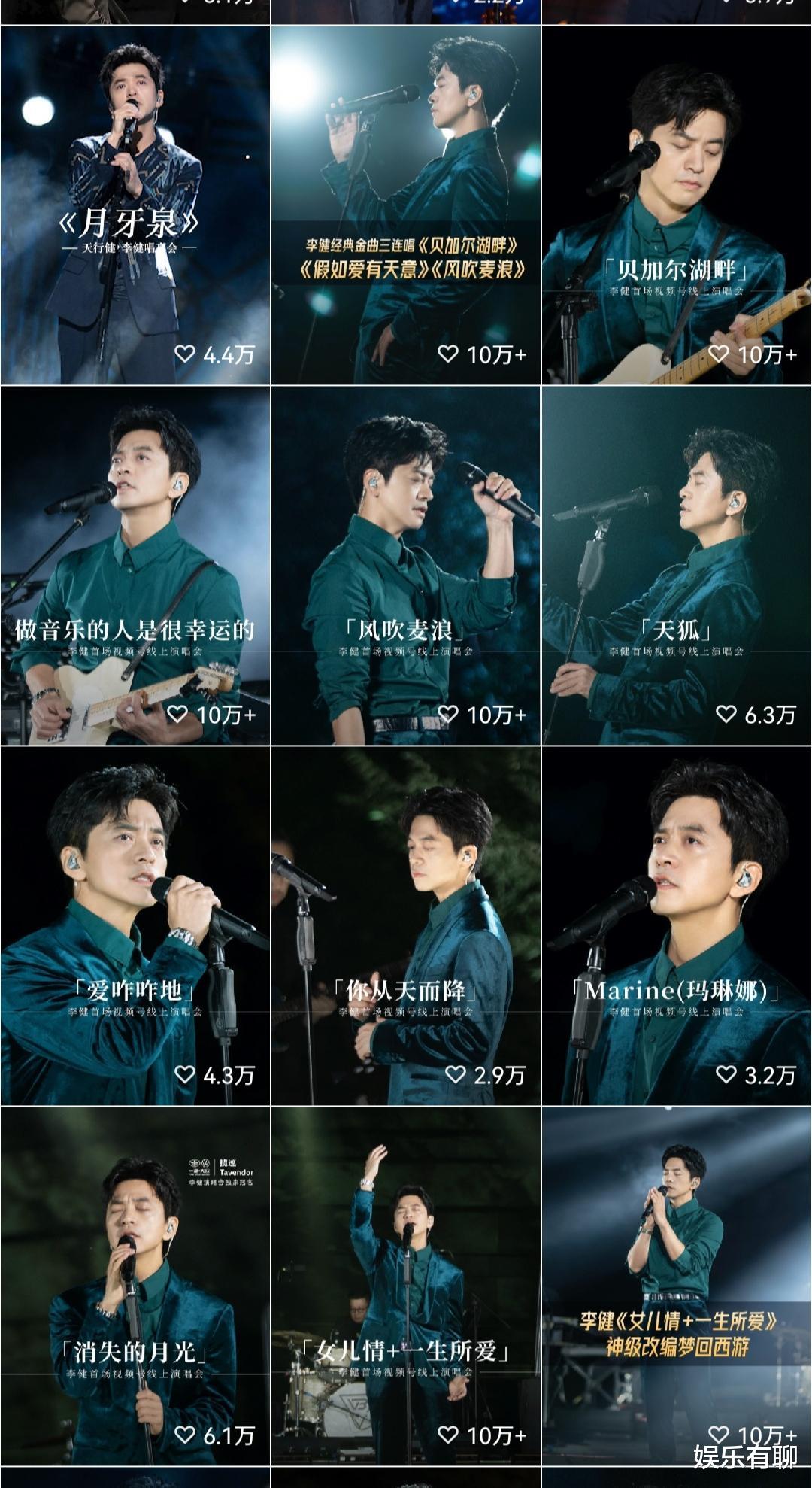Watch the 做音乐的人是很幸运的 video
The image size is (812, 1488).
point(135,566)
